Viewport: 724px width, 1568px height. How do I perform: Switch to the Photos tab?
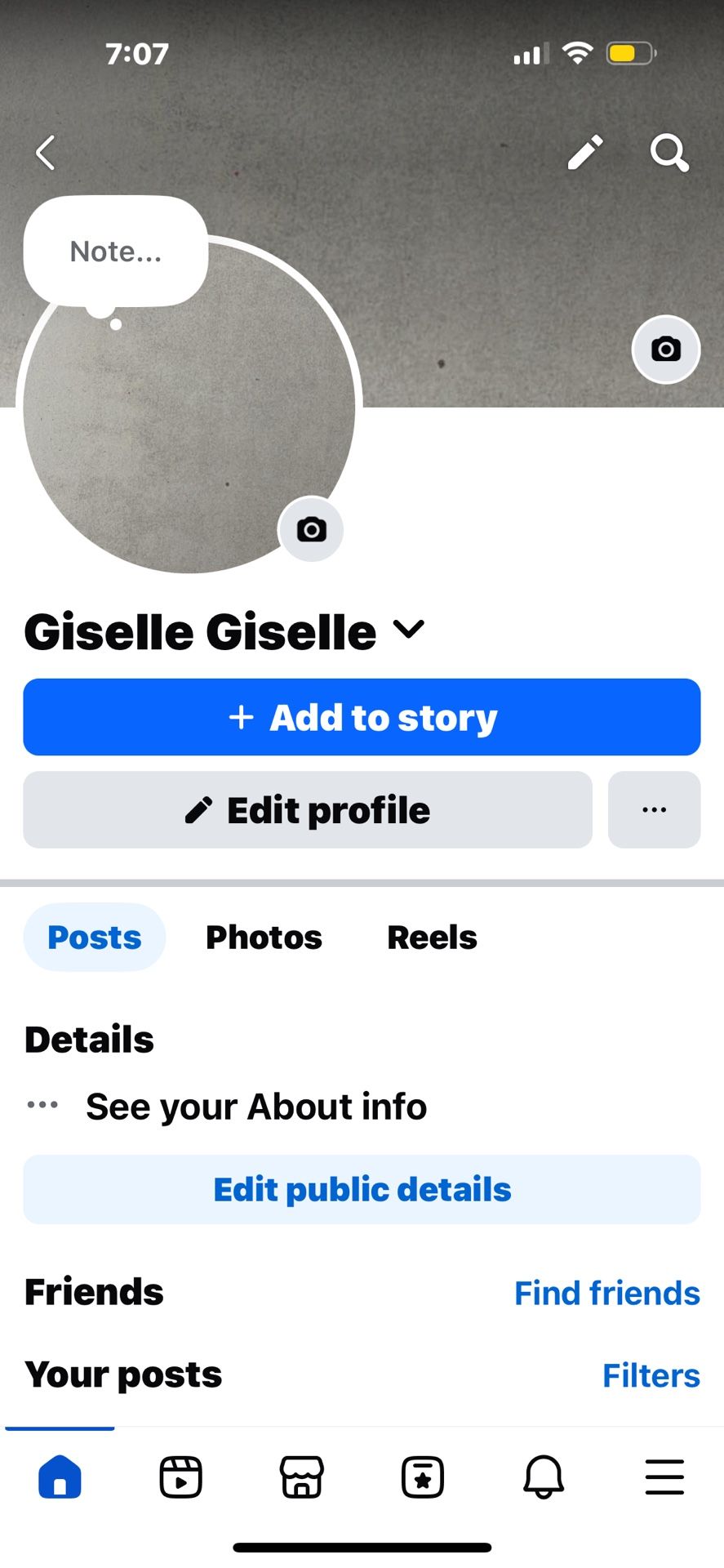pos(264,938)
